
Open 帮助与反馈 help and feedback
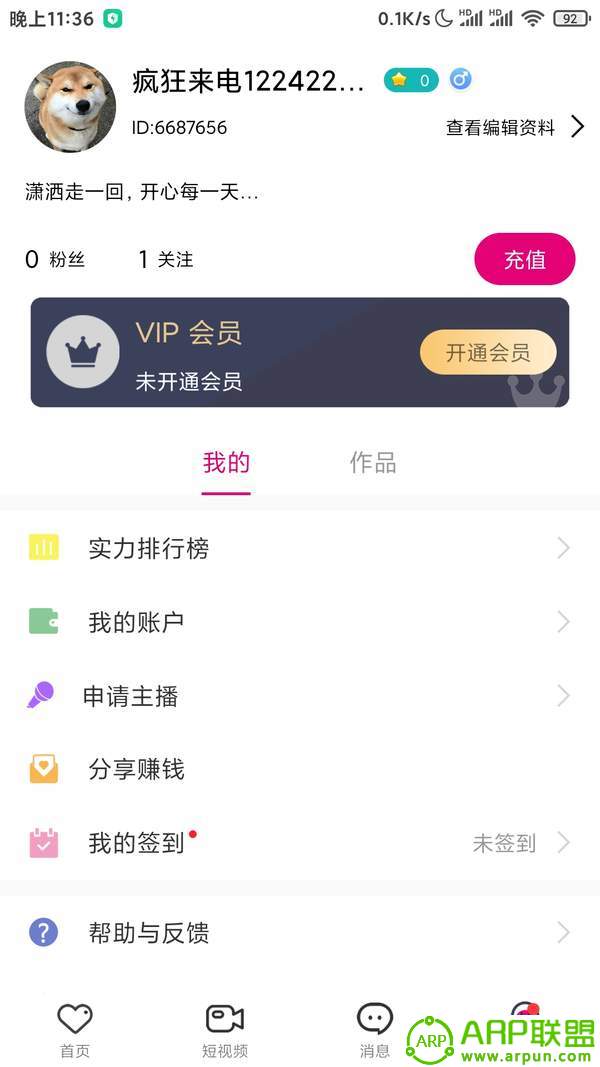[300, 932]
